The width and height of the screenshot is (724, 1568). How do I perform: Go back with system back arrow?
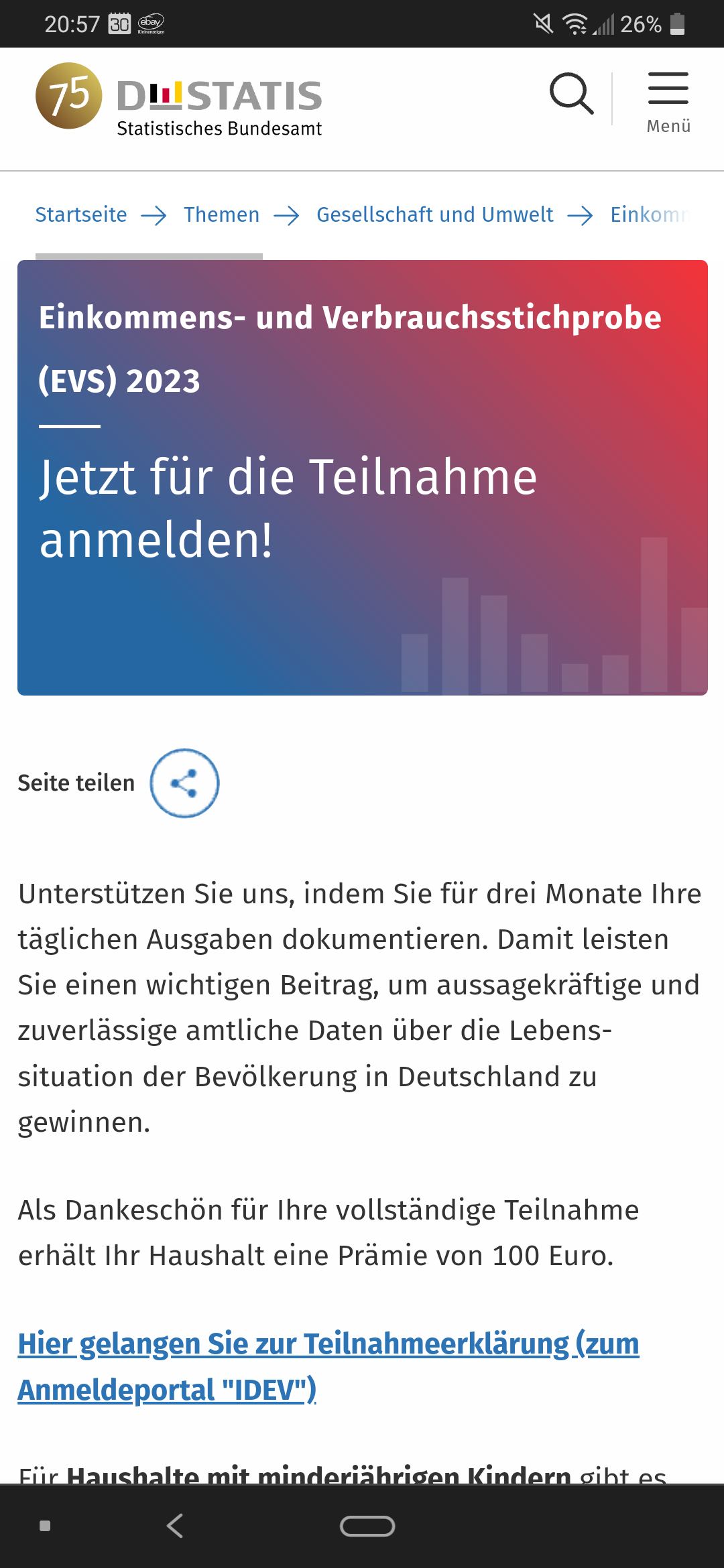pos(175,1526)
